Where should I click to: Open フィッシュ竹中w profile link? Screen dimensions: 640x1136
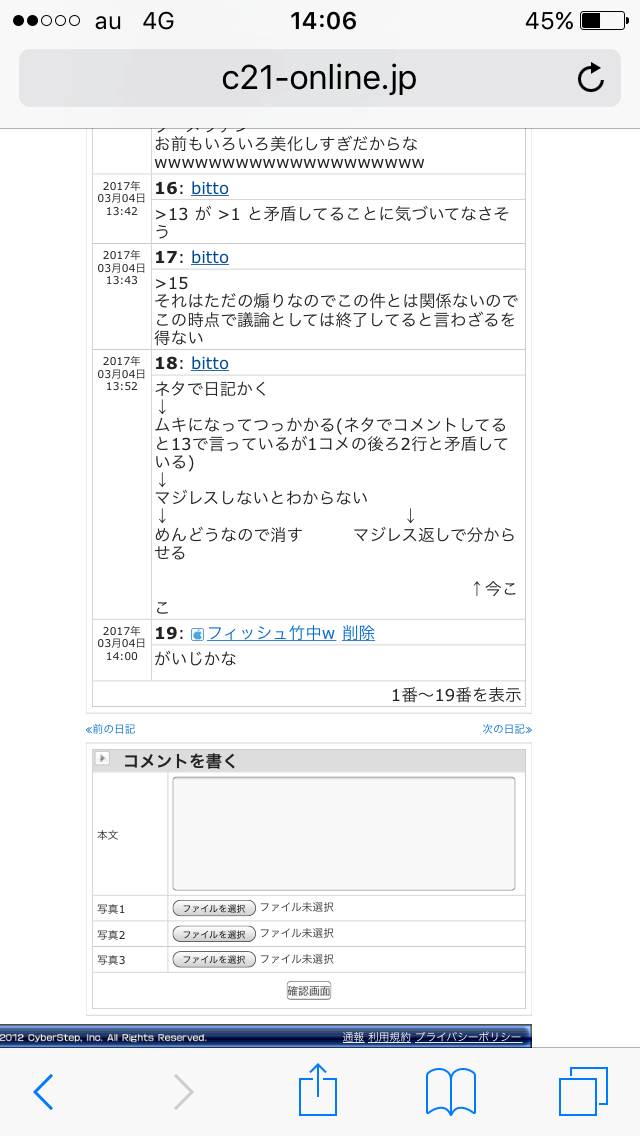[271, 633]
